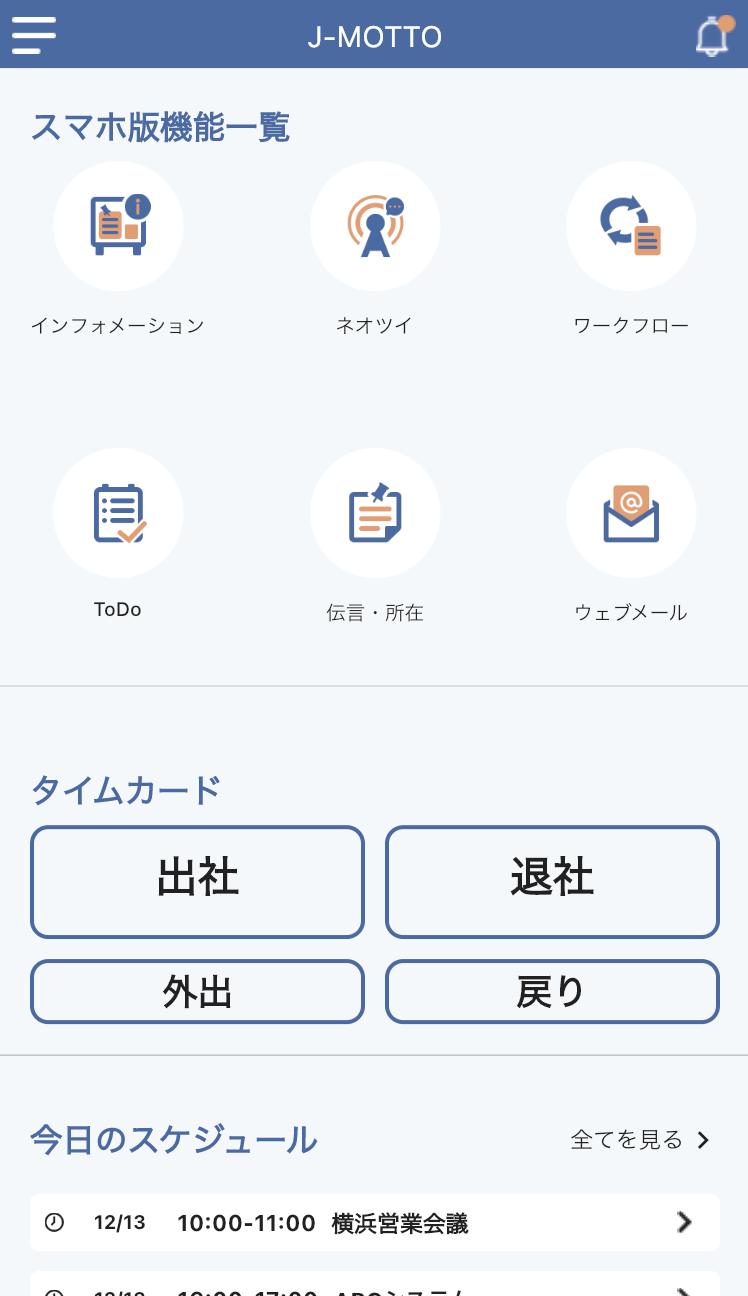Punch in with the 出社 button
The width and height of the screenshot is (748, 1296).
pos(197,882)
